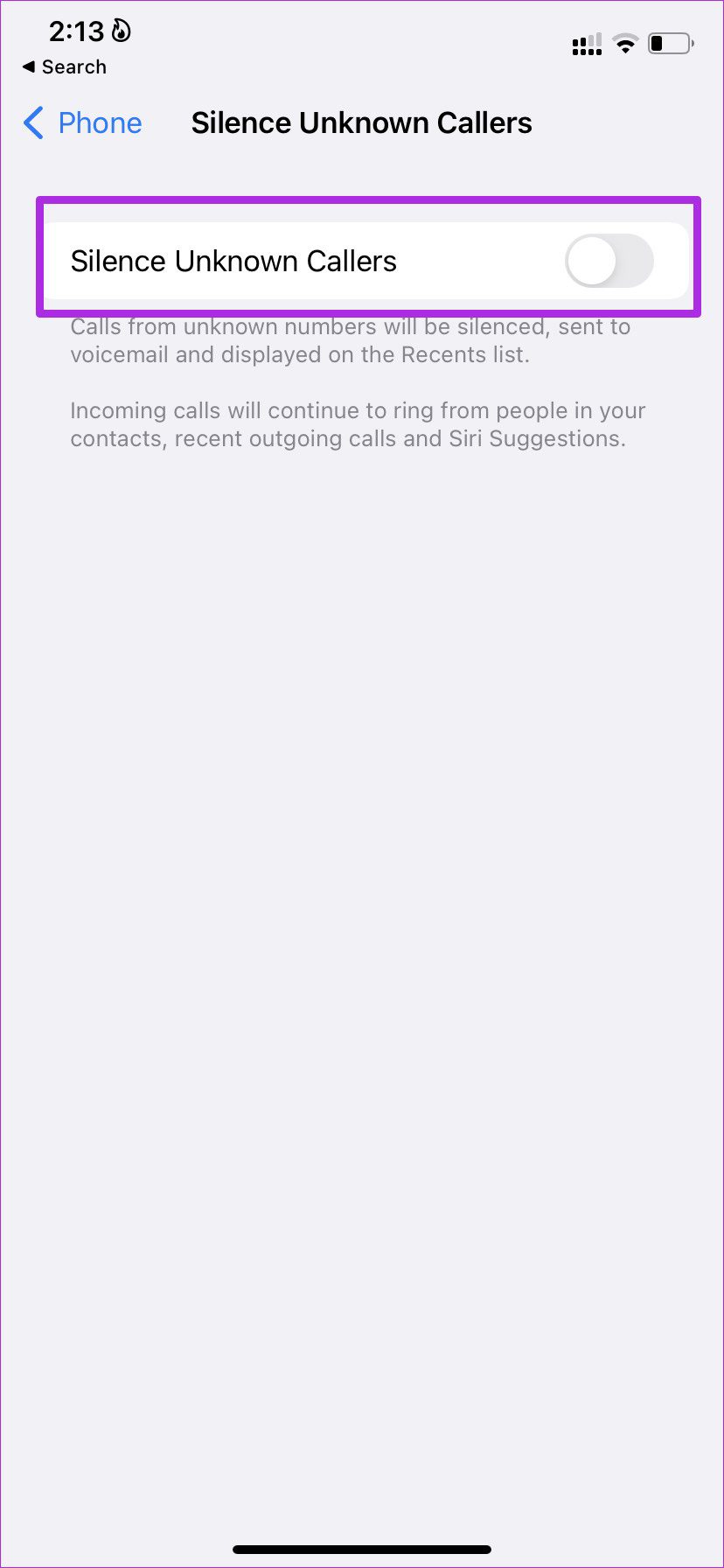This screenshot has width=724, height=1568.
Task: Go back to Phone settings
Action: [83, 123]
